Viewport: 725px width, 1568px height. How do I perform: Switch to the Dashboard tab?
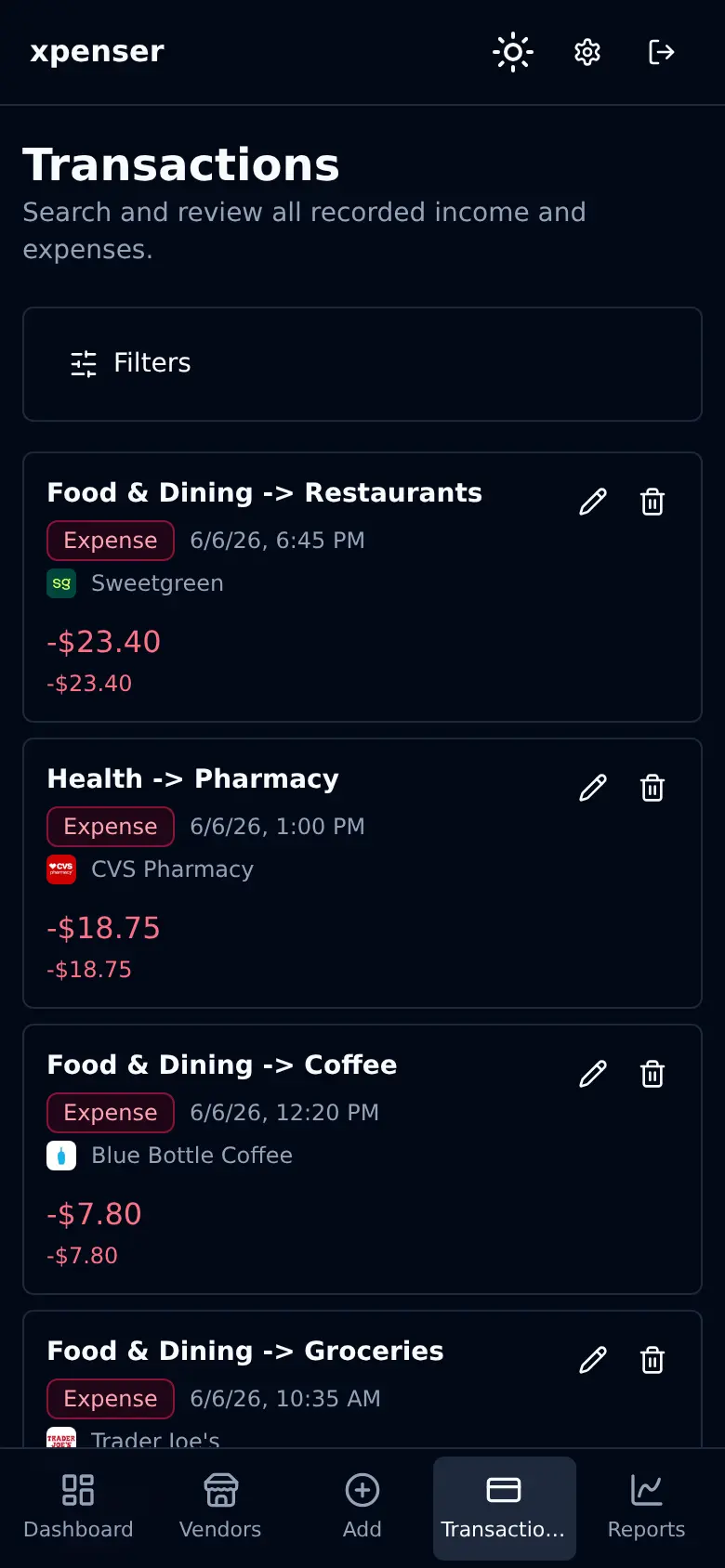tap(78, 1508)
